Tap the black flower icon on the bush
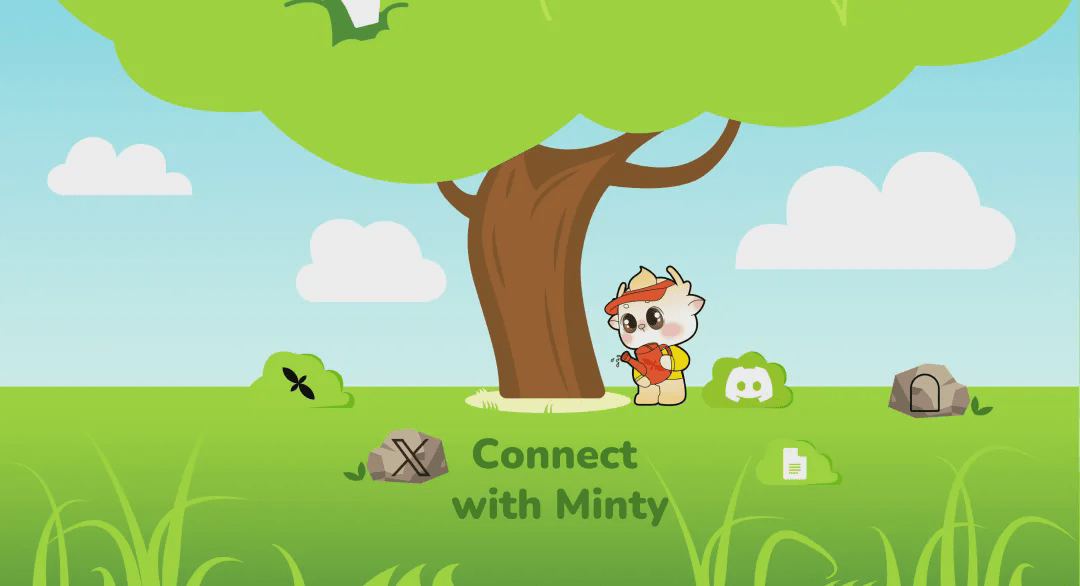Screen dimensions: 1080x586 pos(298,383)
